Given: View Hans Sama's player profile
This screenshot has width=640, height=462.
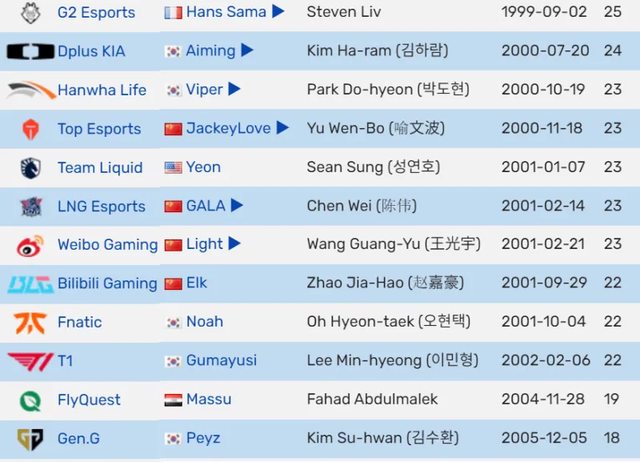Looking at the screenshot, I should click(226, 12).
